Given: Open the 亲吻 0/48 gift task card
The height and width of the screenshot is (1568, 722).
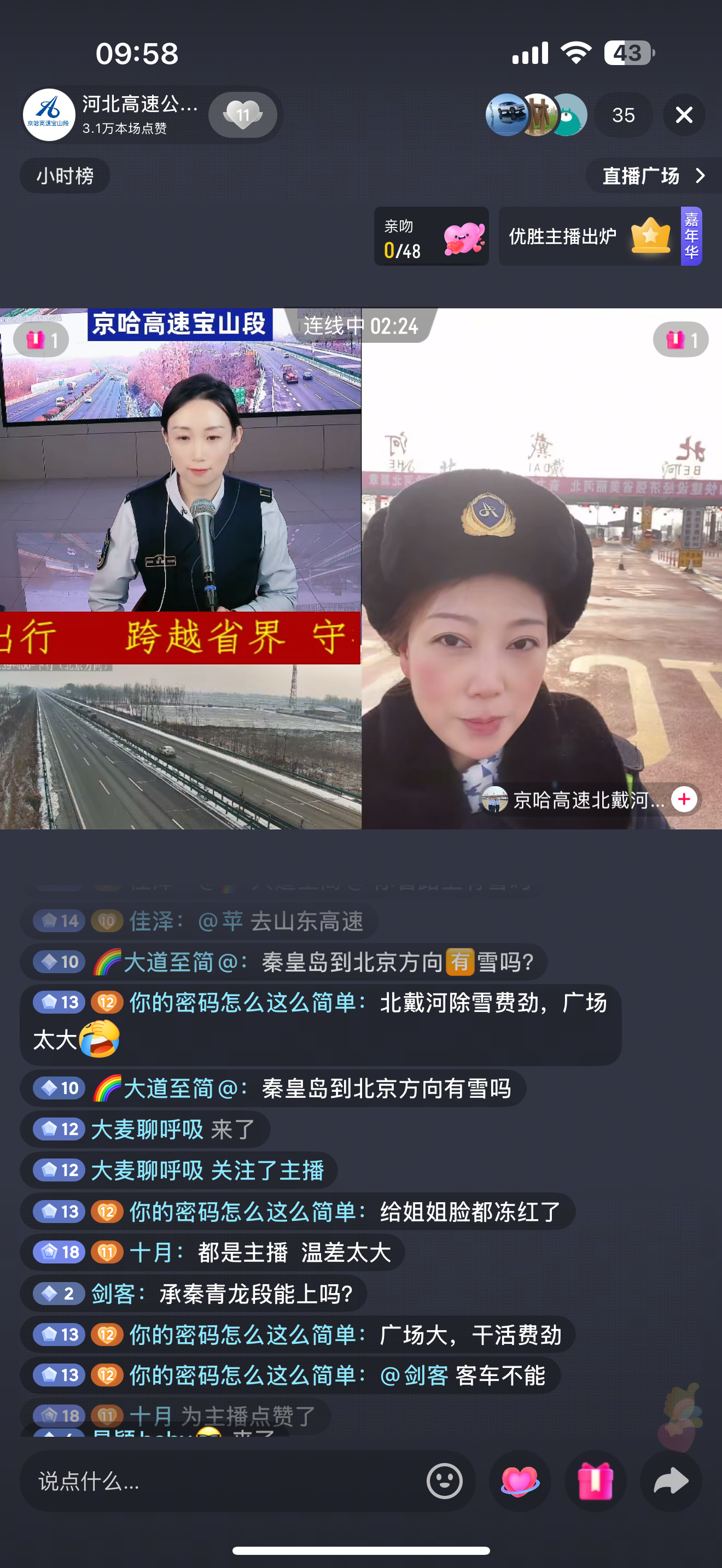Looking at the screenshot, I should tap(431, 237).
